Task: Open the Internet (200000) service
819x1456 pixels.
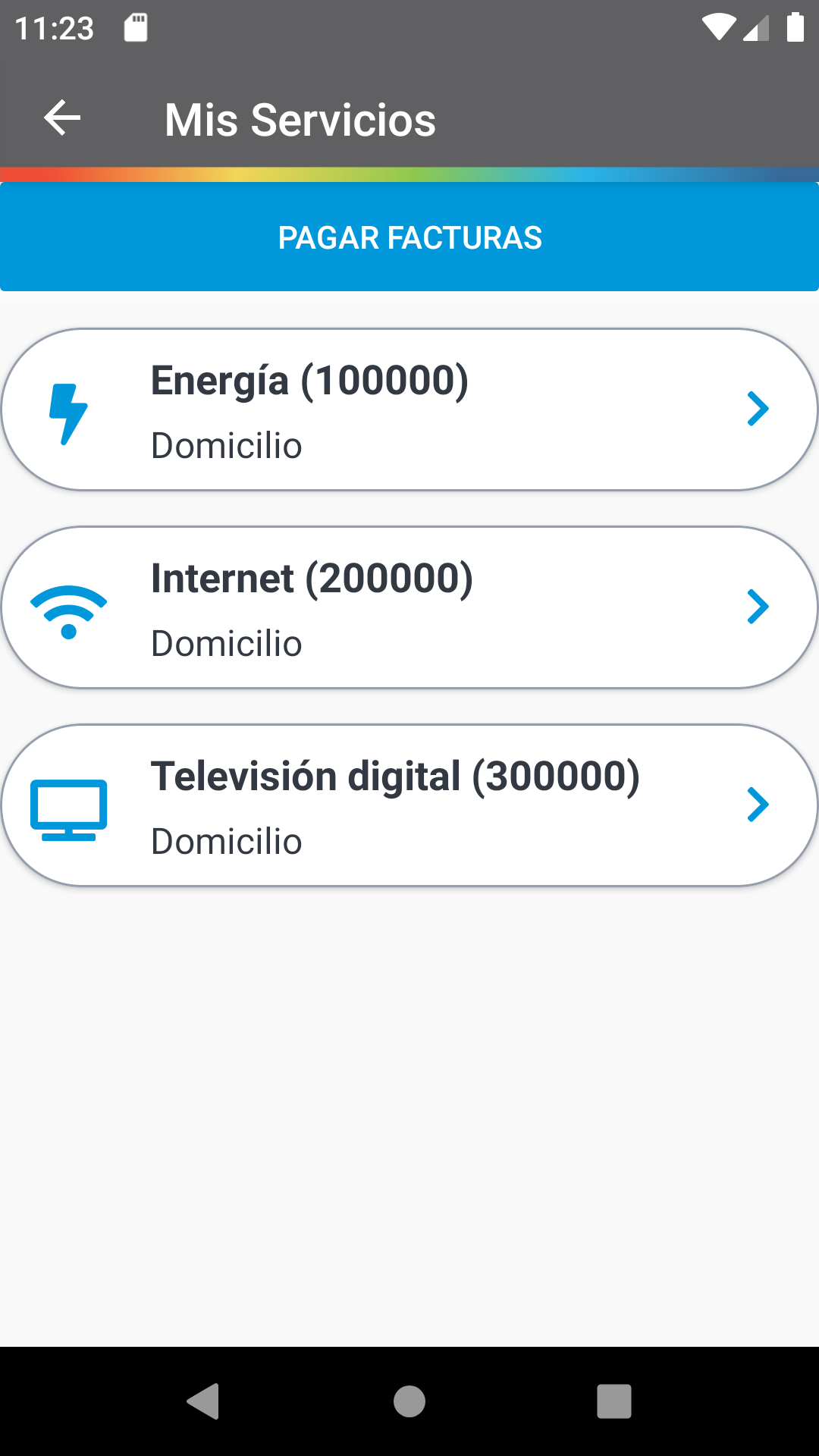Action: pos(409,608)
